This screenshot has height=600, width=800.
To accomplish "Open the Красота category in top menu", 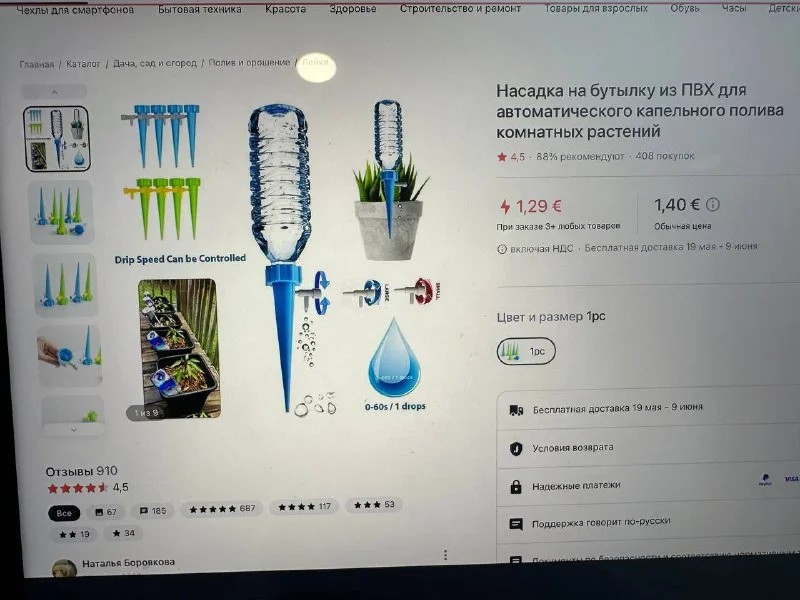I will (285, 9).
